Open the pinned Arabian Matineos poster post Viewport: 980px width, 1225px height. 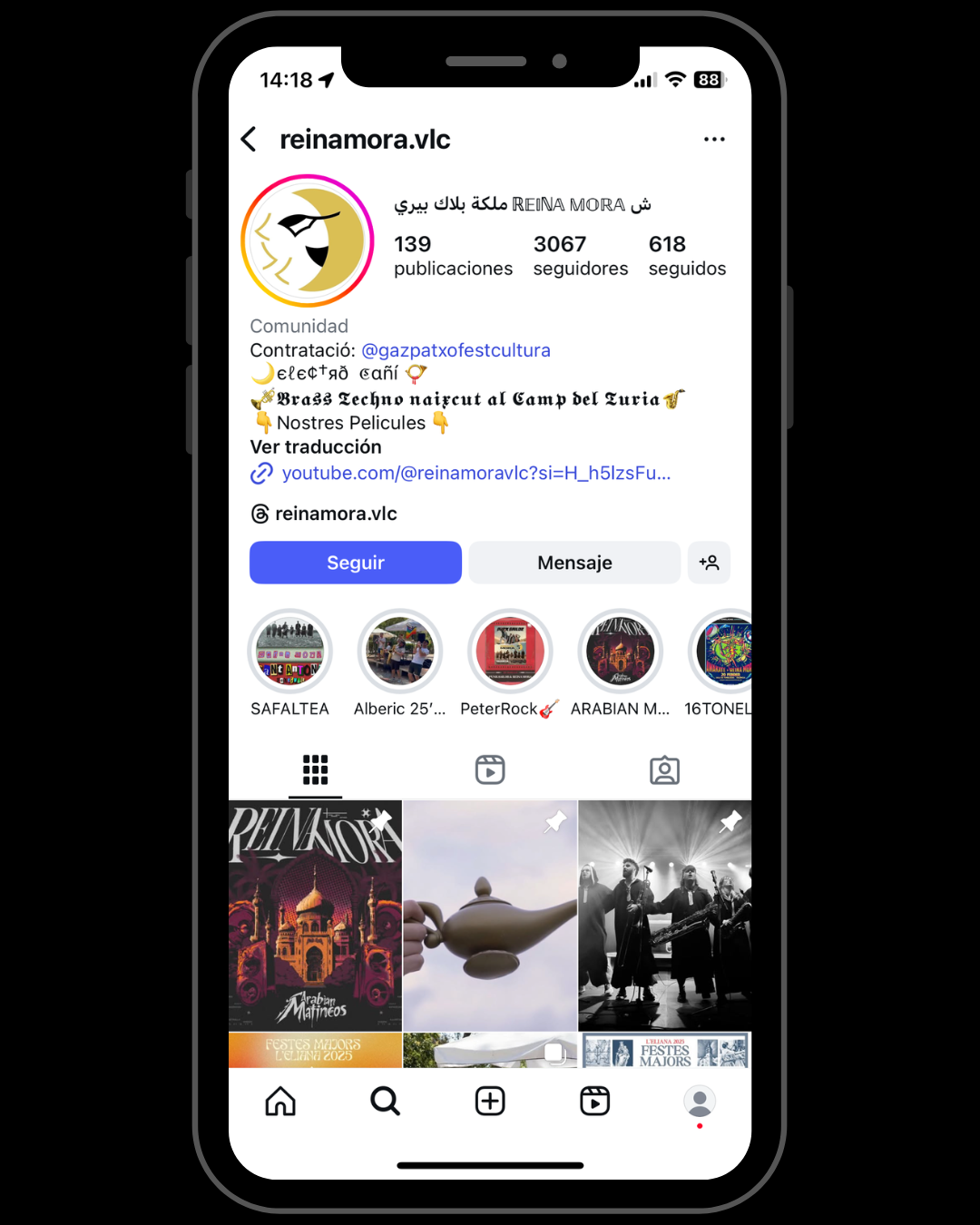pos(315,916)
